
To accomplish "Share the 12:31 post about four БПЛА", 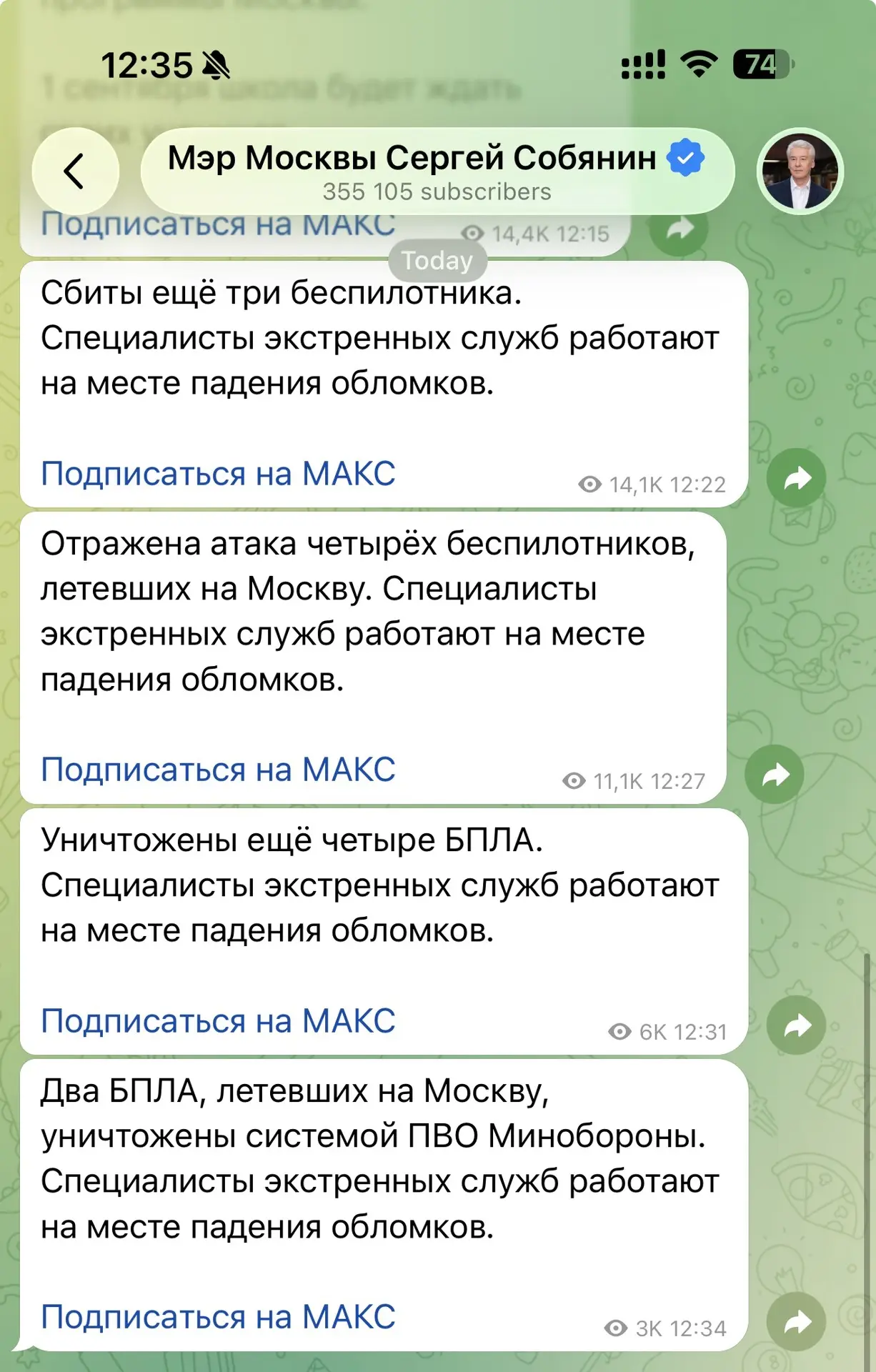I will (796, 1025).
